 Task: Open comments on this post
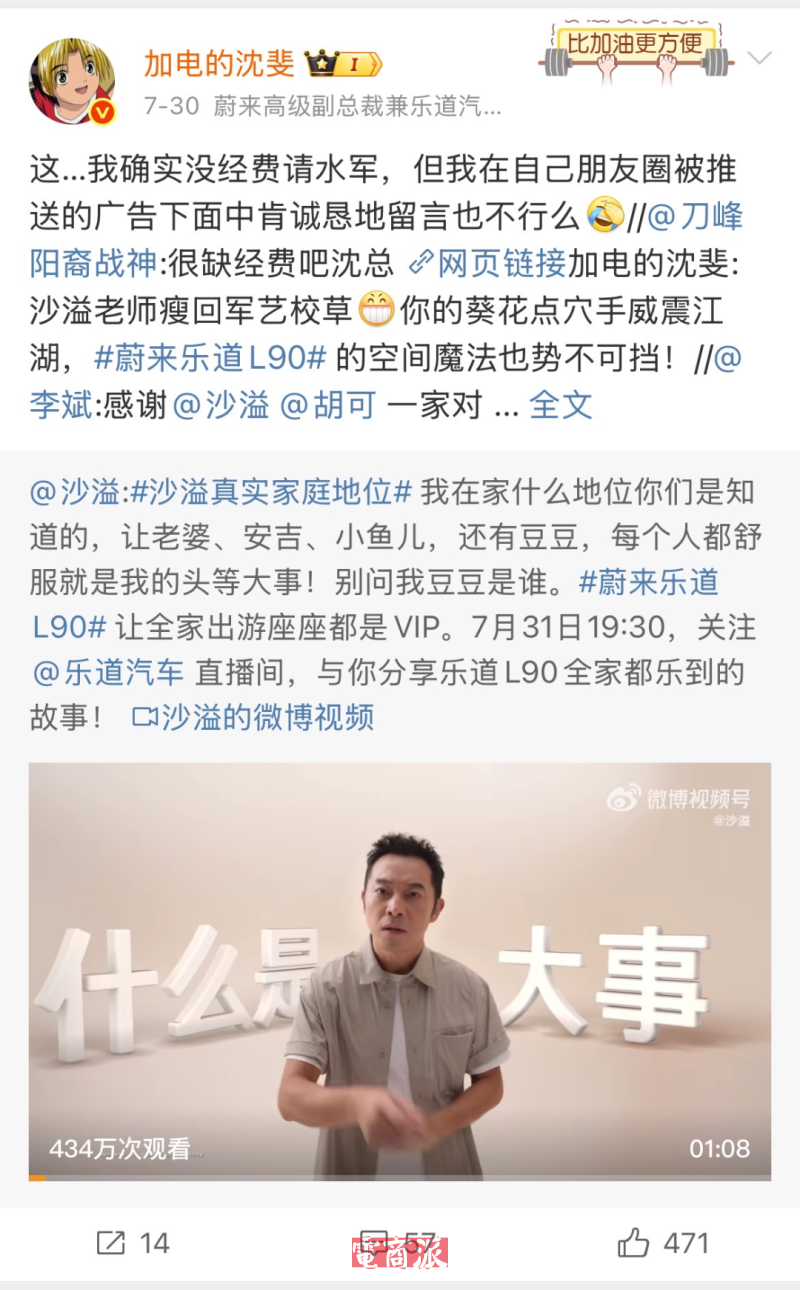click(398, 1243)
